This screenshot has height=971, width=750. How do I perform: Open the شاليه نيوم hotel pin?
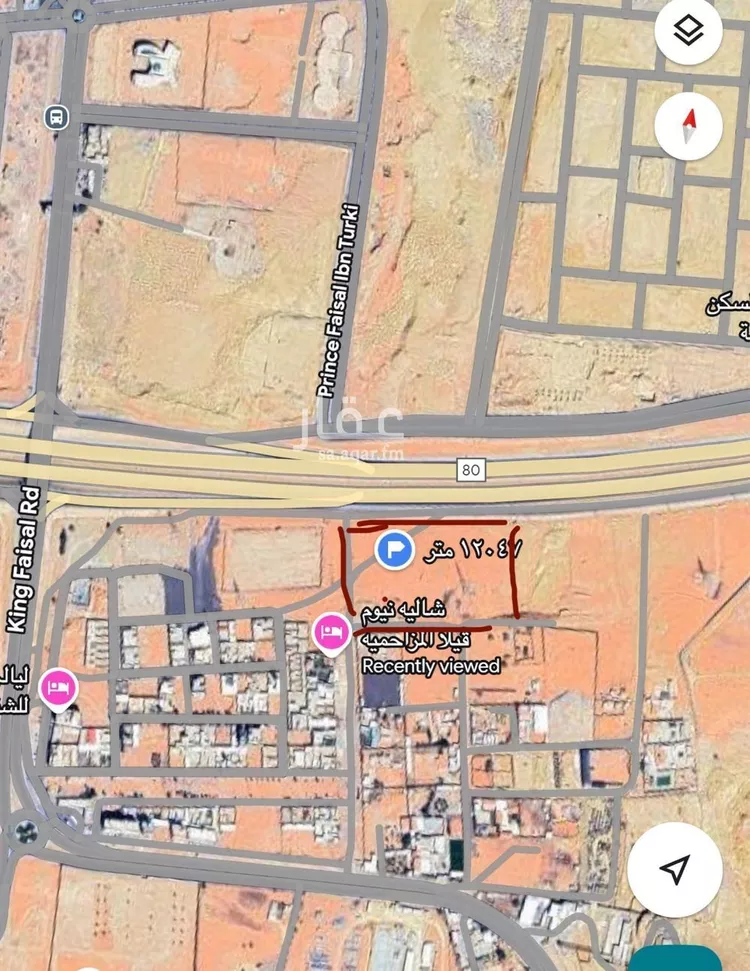(x=329, y=631)
